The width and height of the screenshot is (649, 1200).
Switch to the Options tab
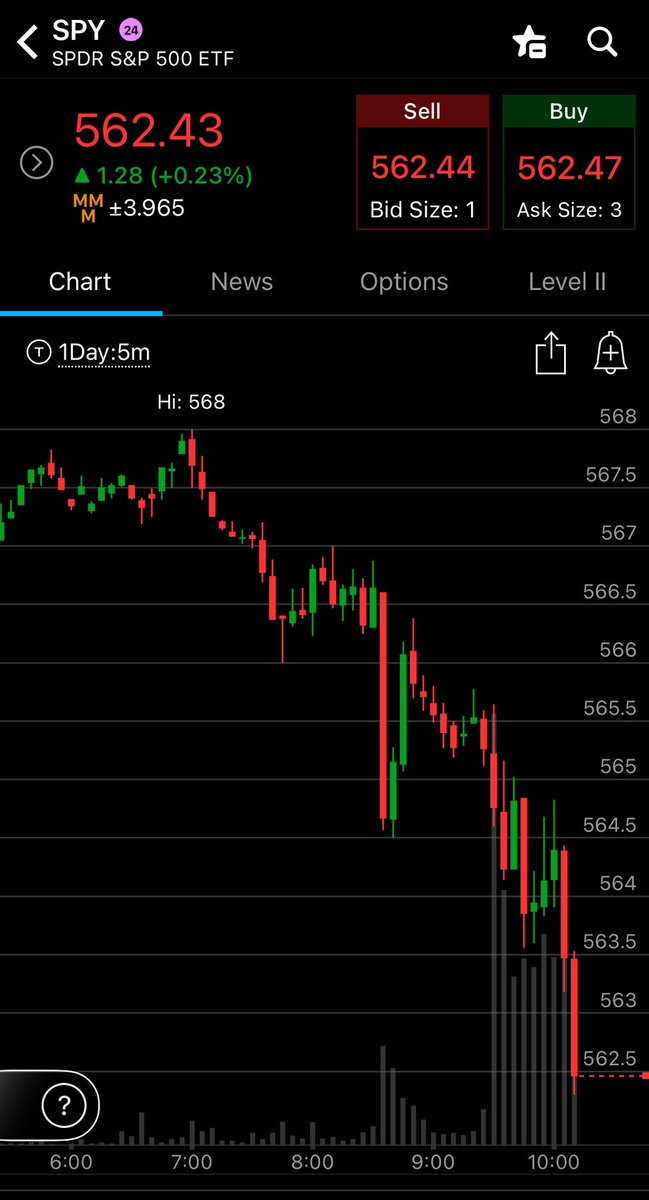[x=404, y=282]
